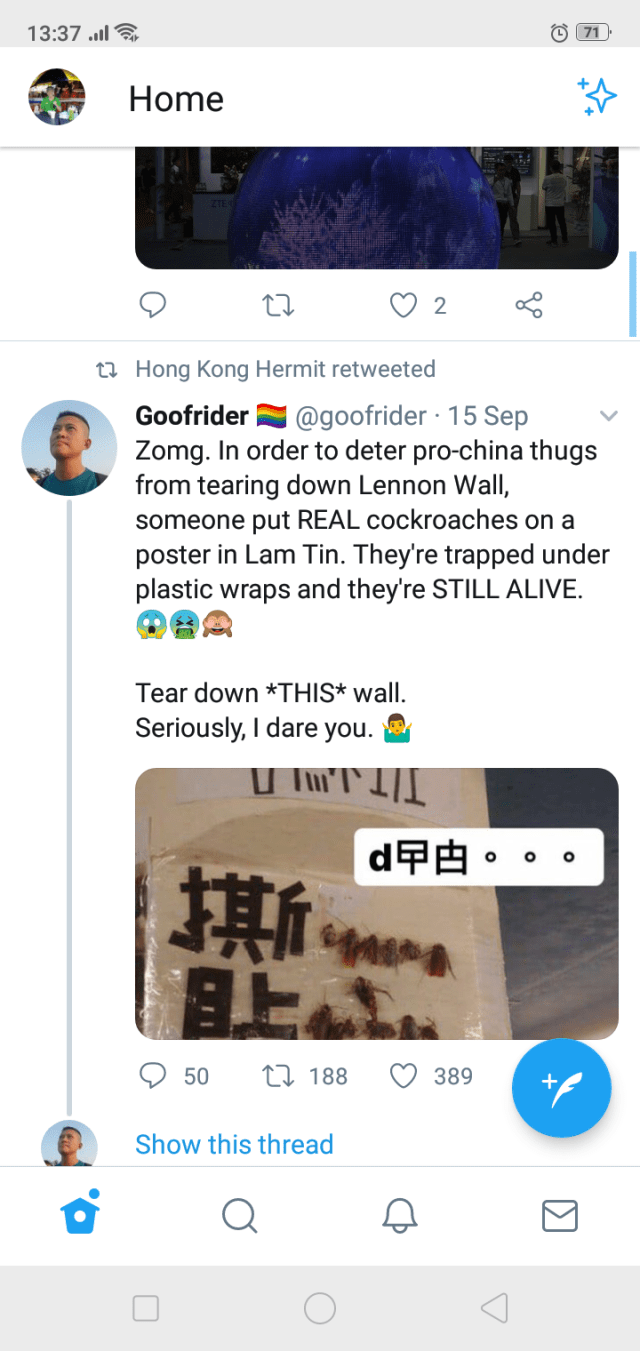Open the cockroach poster image

coord(376,903)
